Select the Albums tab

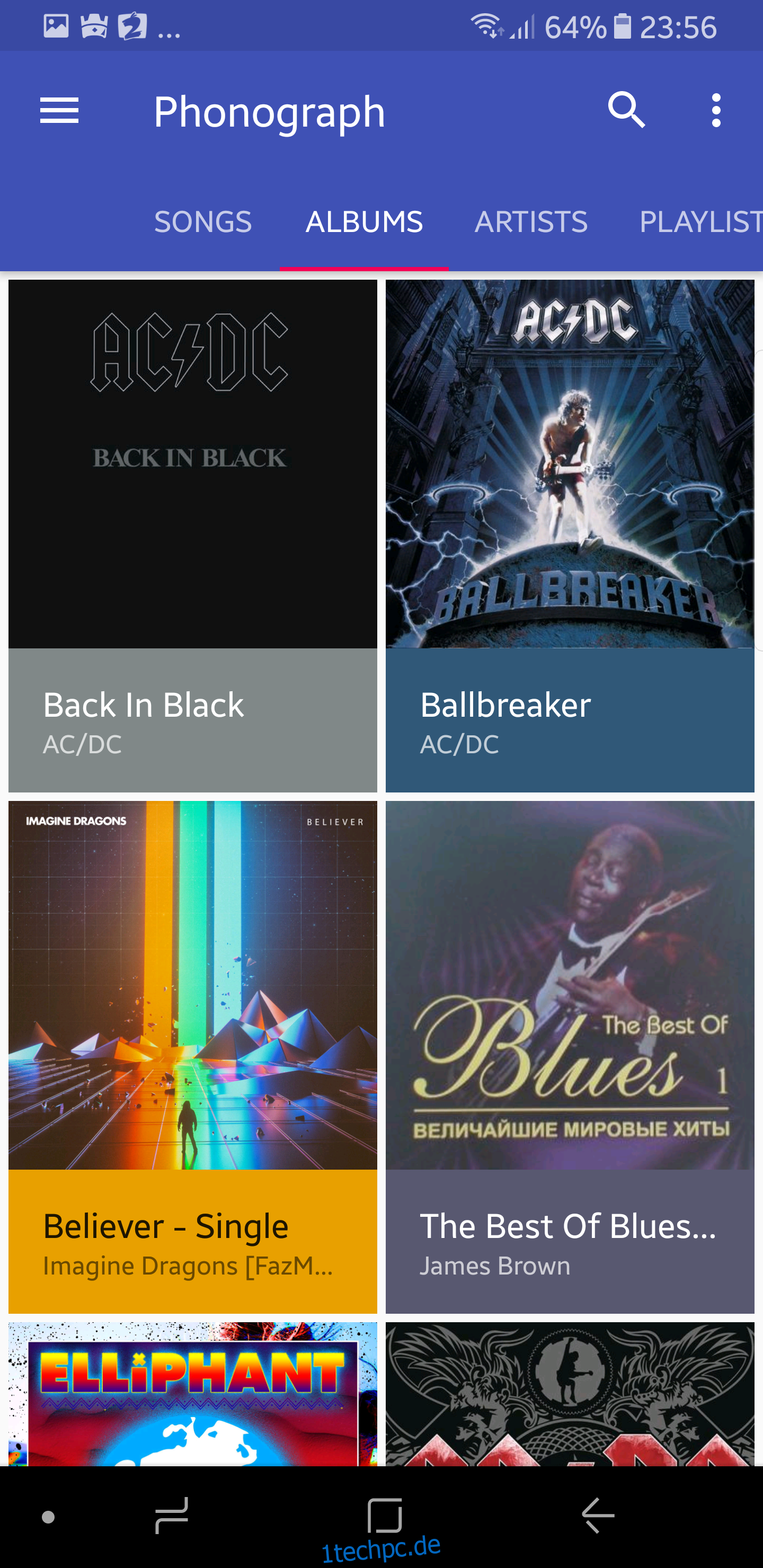click(x=364, y=221)
